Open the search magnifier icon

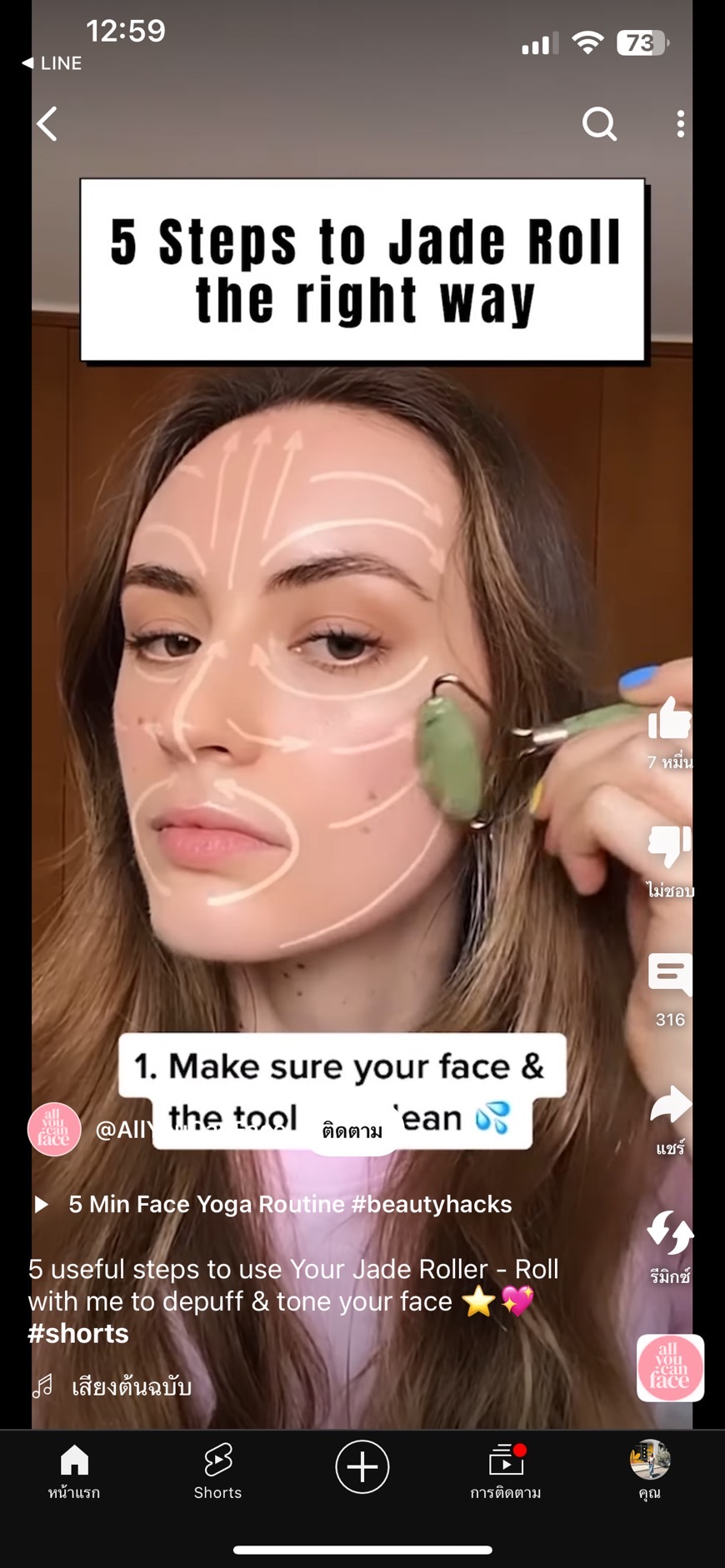599,124
